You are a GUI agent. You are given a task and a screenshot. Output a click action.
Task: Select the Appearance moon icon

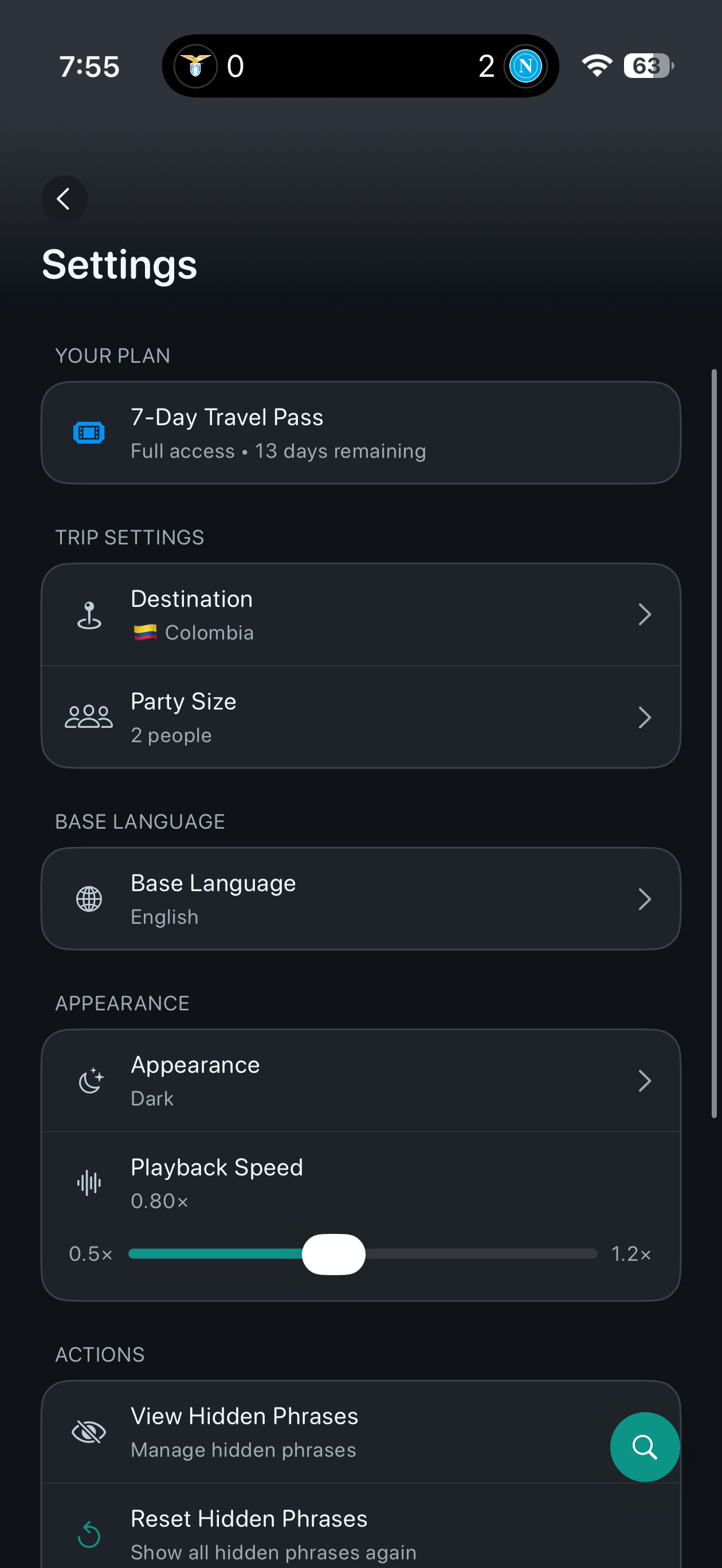90,1080
